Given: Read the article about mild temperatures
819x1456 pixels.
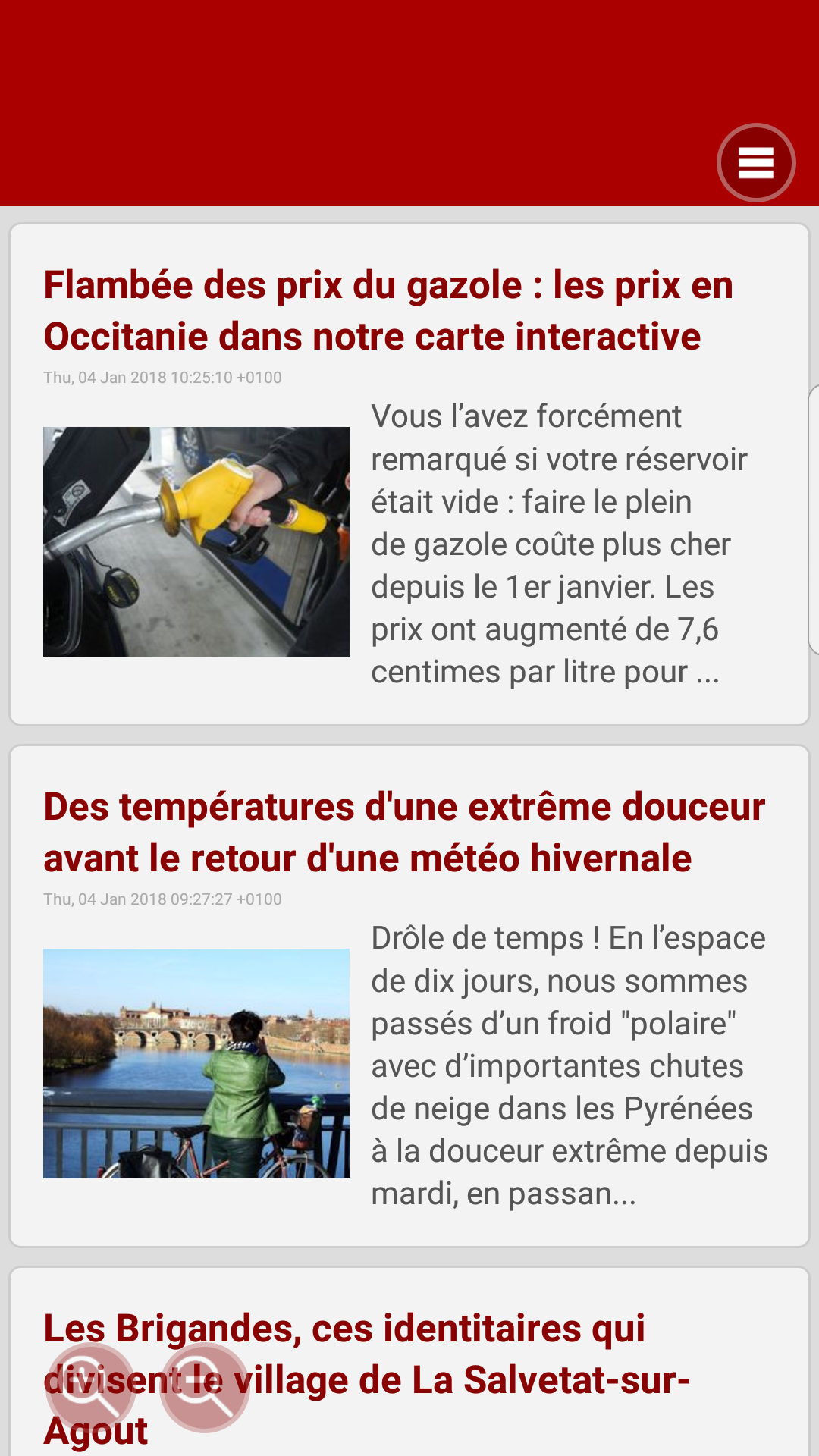Looking at the screenshot, I should coord(404,833).
